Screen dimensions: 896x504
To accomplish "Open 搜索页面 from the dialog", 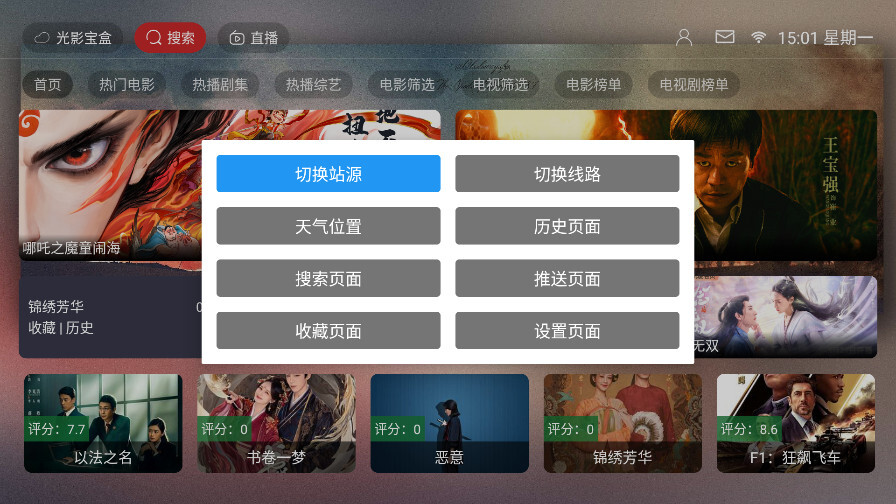I will click(x=328, y=278).
